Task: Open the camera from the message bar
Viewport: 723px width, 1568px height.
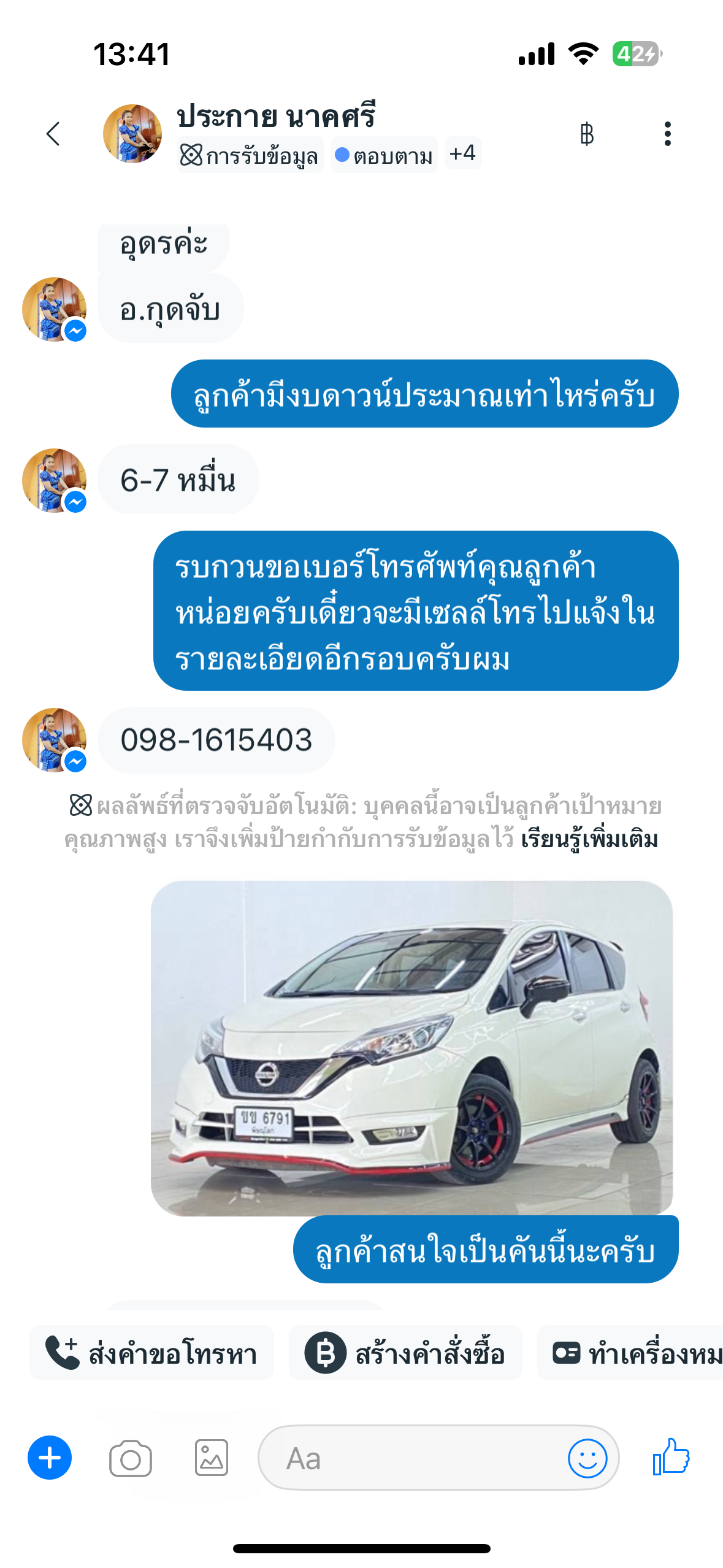Action: (131, 1458)
